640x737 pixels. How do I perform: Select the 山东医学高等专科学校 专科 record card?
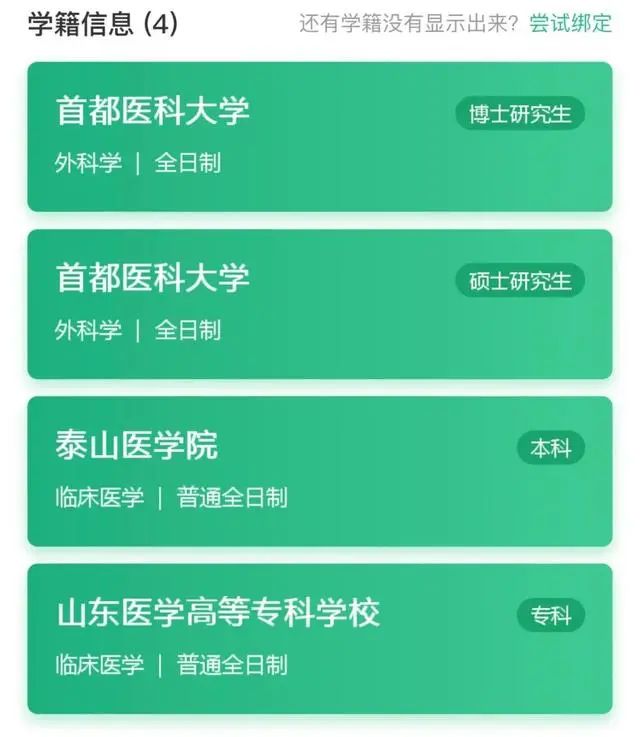[x=319, y=638]
